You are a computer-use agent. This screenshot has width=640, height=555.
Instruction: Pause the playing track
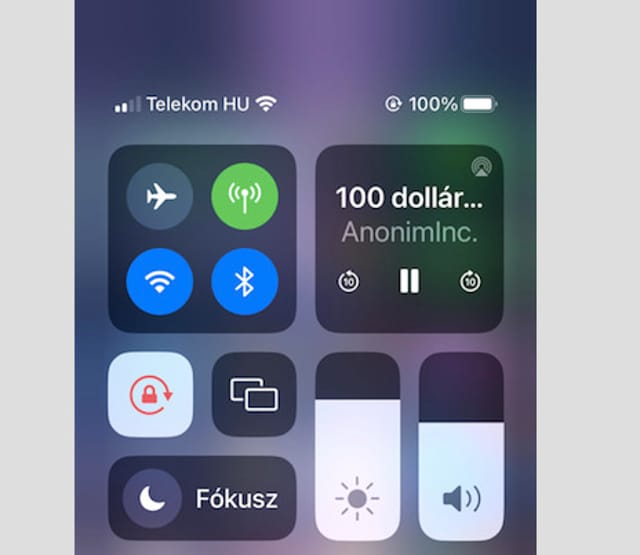409,282
